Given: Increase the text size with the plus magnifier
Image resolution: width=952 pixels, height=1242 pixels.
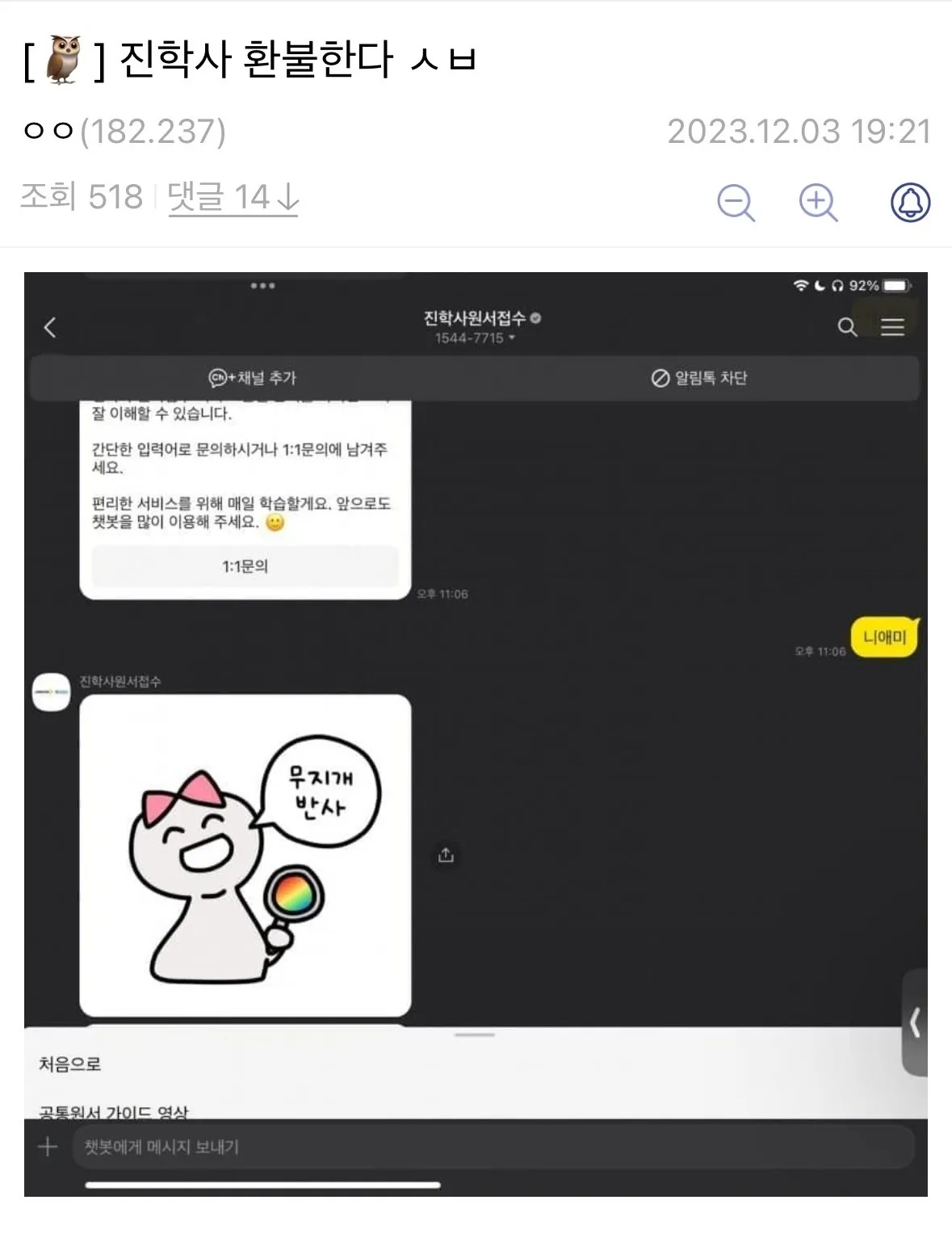Looking at the screenshot, I should coord(817,202).
